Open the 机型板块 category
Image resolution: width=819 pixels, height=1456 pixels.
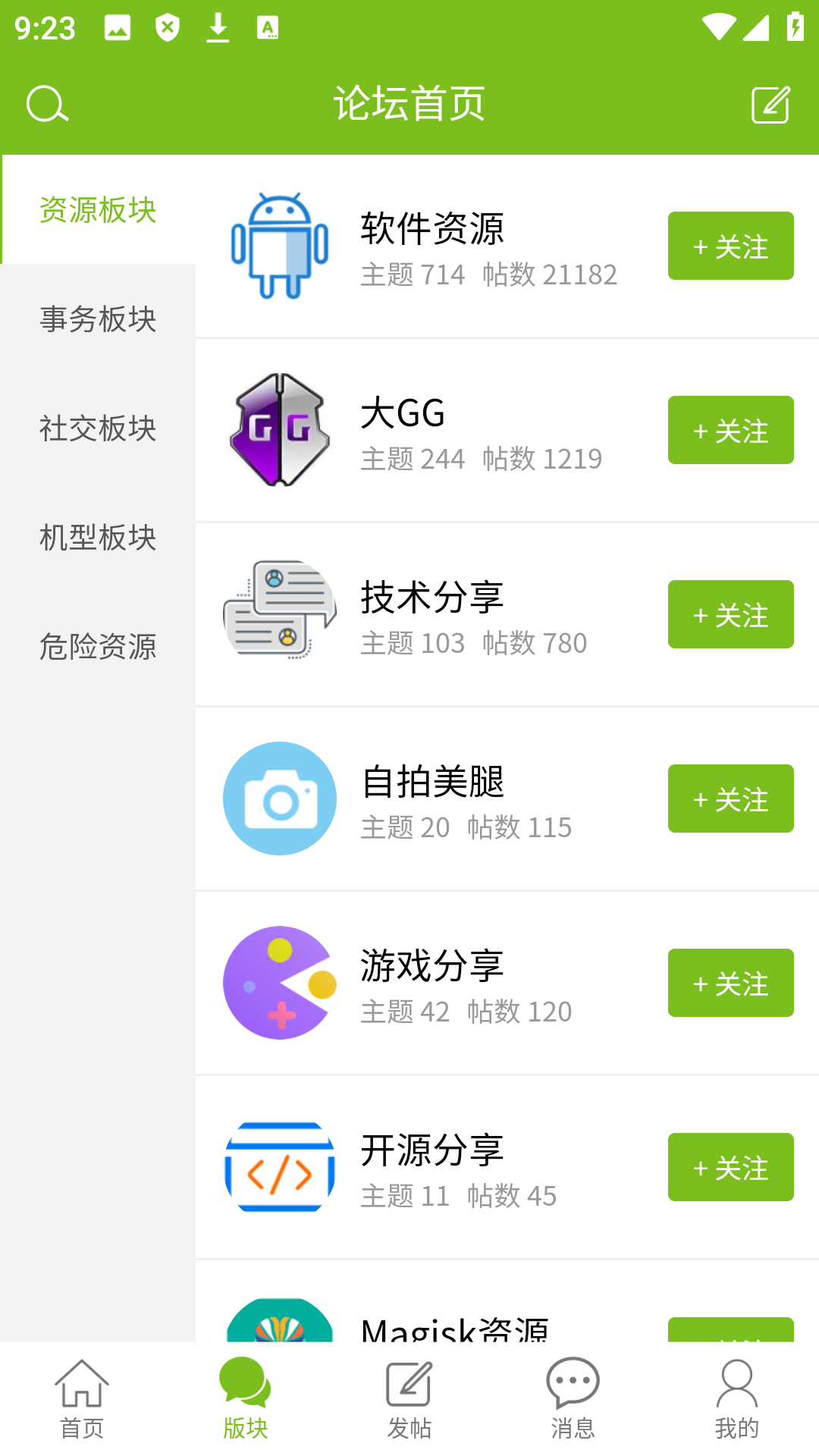click(98, 538)
